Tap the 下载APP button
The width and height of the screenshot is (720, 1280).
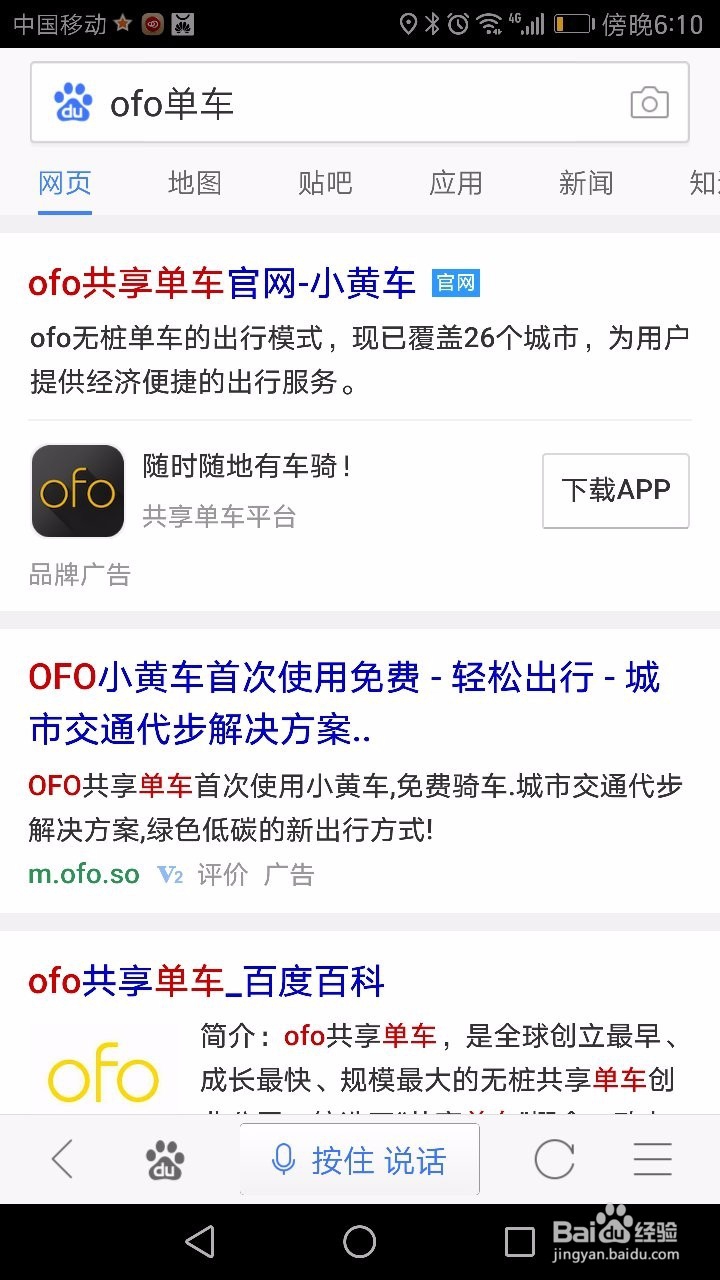coord(615,490)
